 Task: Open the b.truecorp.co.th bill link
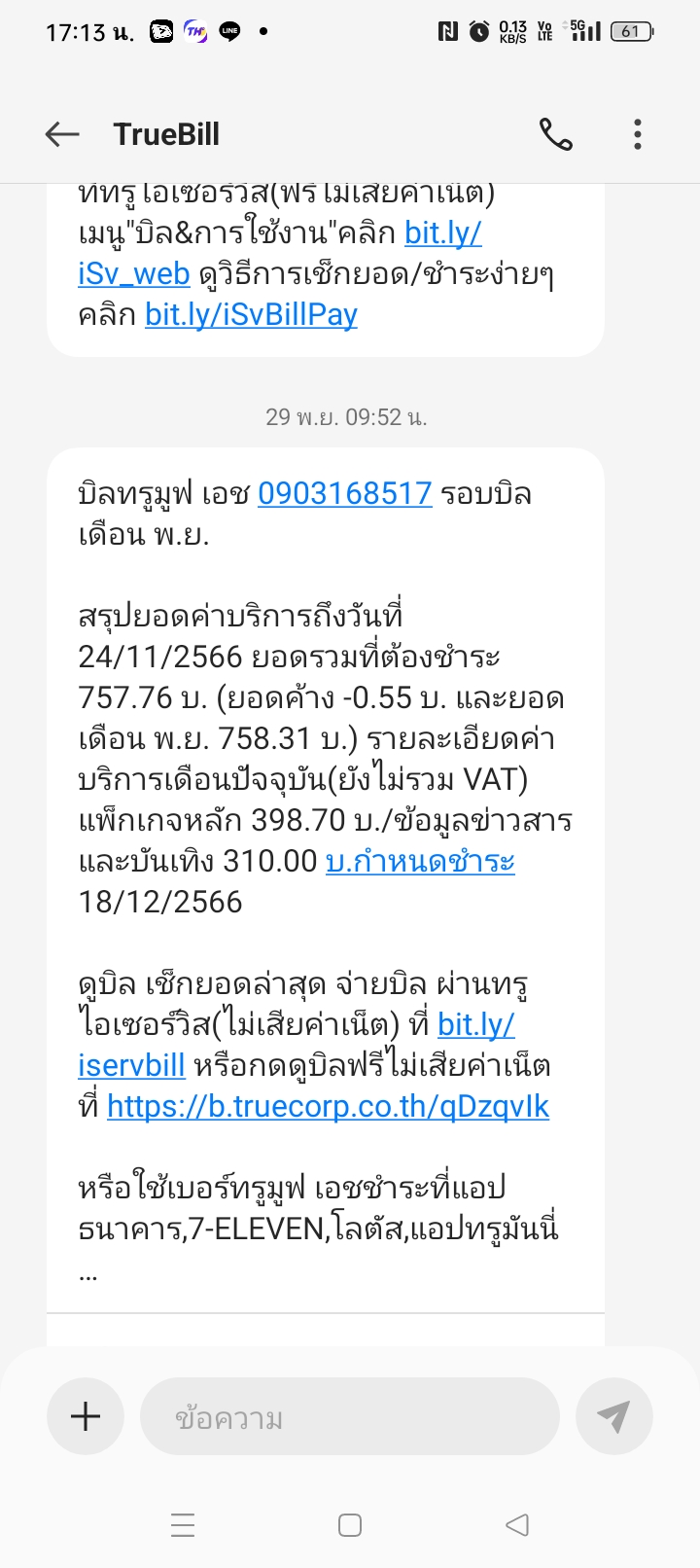[x=328, y=1107]
